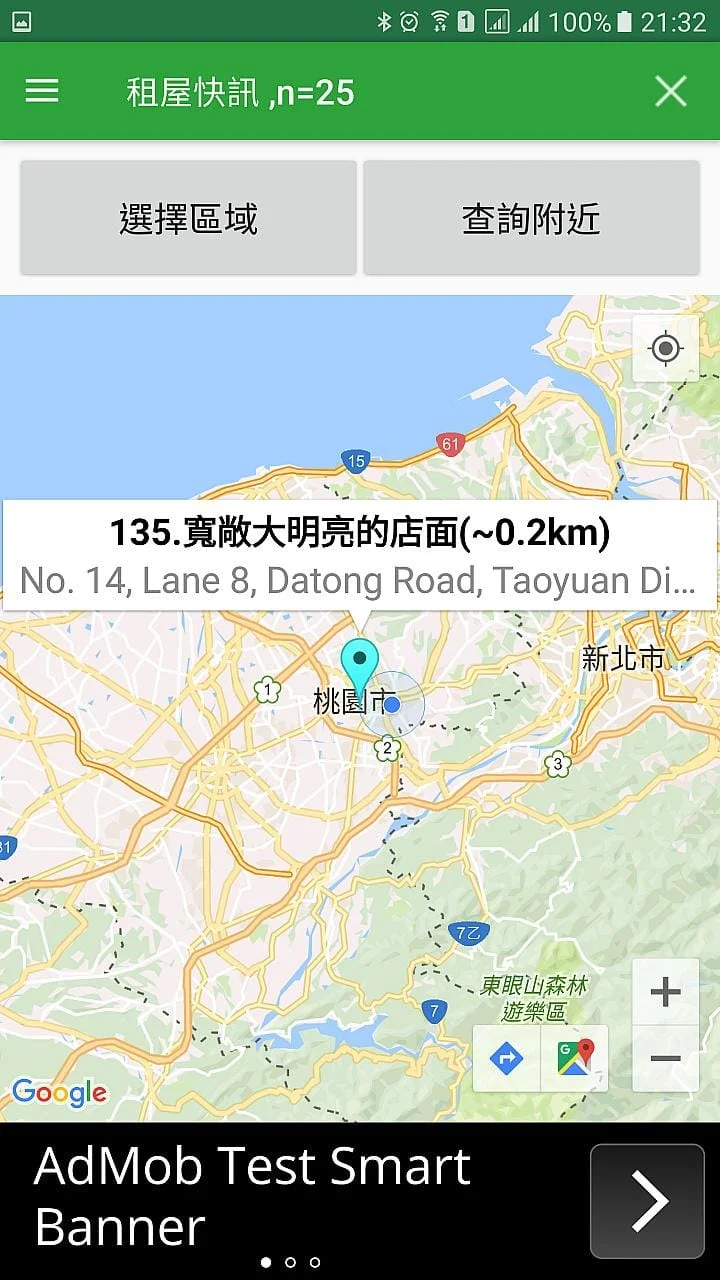Get directions to this location

[507, 1058]
